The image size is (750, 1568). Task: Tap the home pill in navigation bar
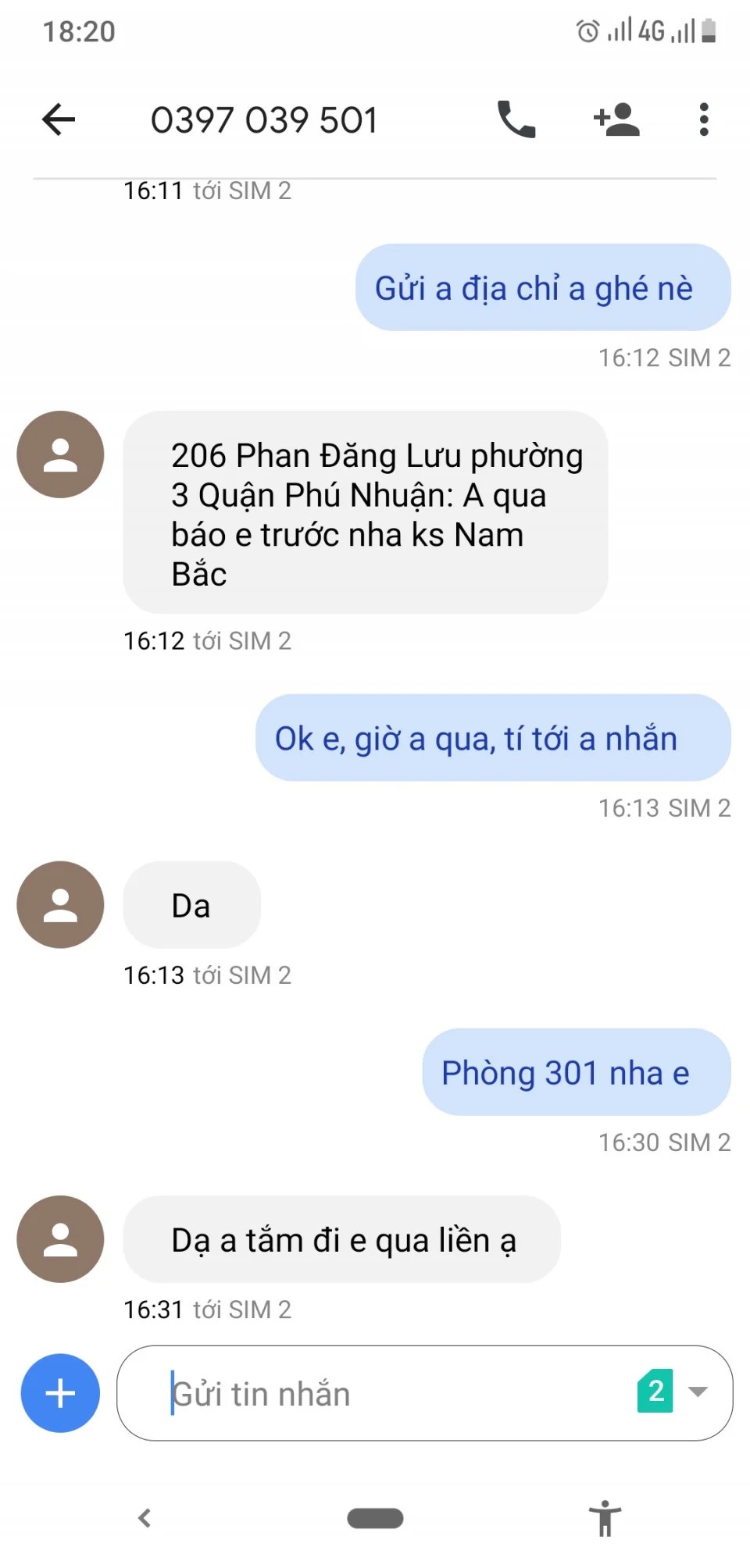[375, 1518]
